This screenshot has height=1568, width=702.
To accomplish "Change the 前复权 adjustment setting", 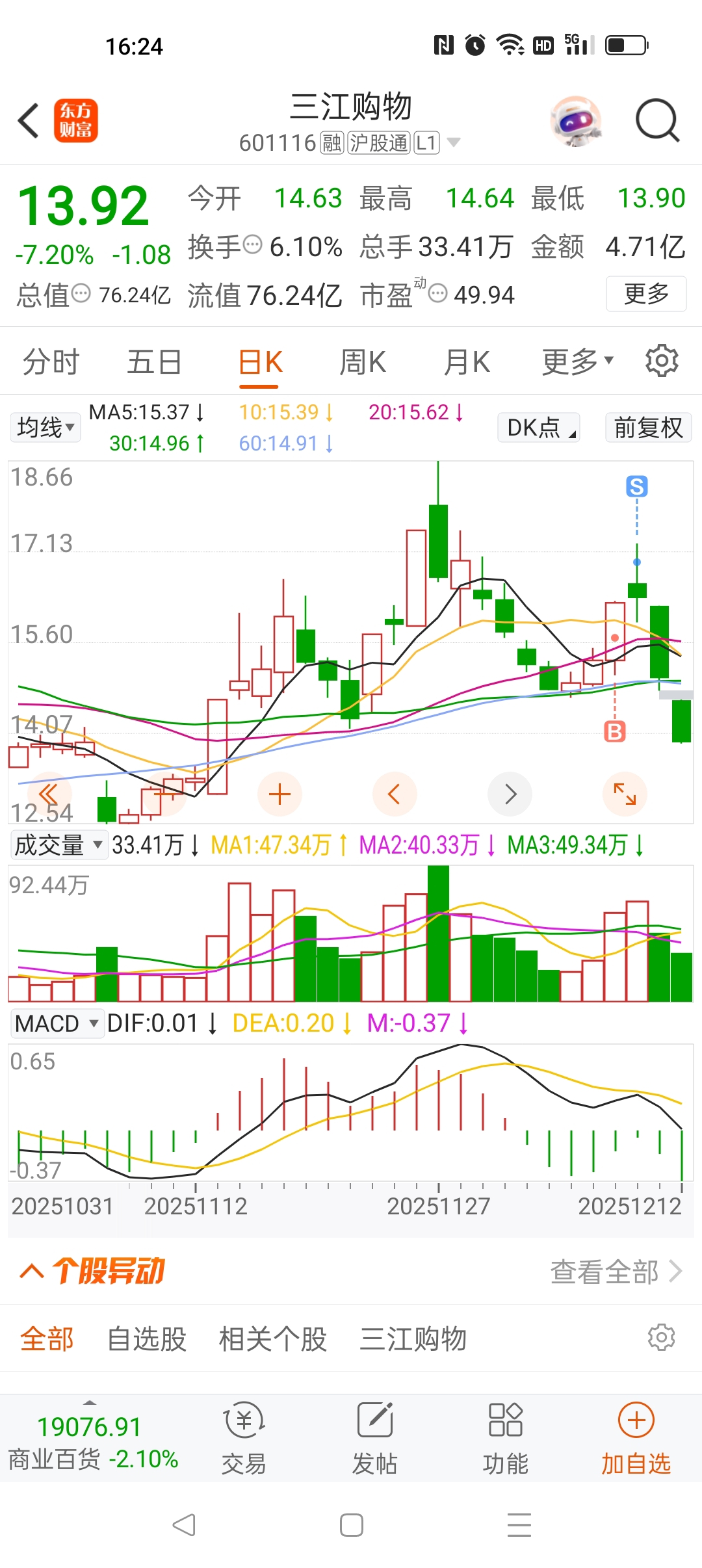I will [x=648, y=428].
